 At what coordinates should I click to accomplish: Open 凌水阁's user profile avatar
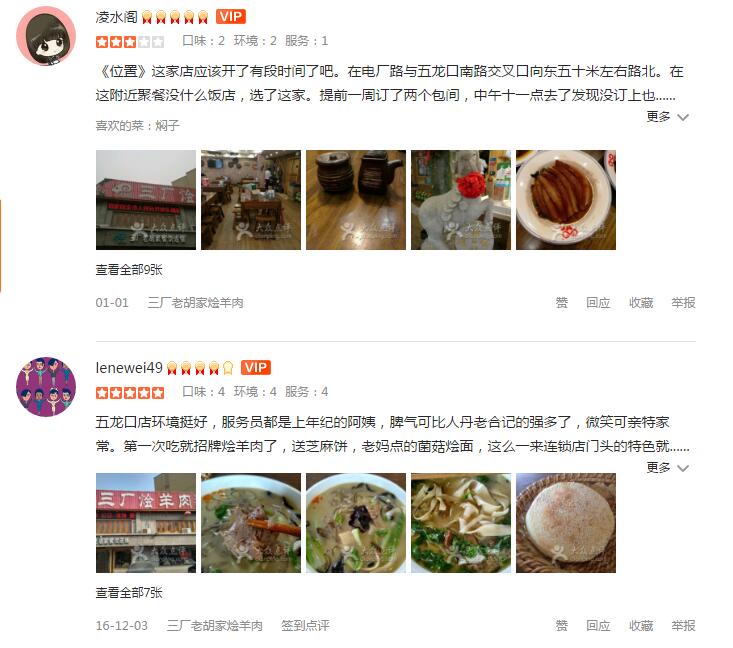pyautogui.click(x=46, y=36)
